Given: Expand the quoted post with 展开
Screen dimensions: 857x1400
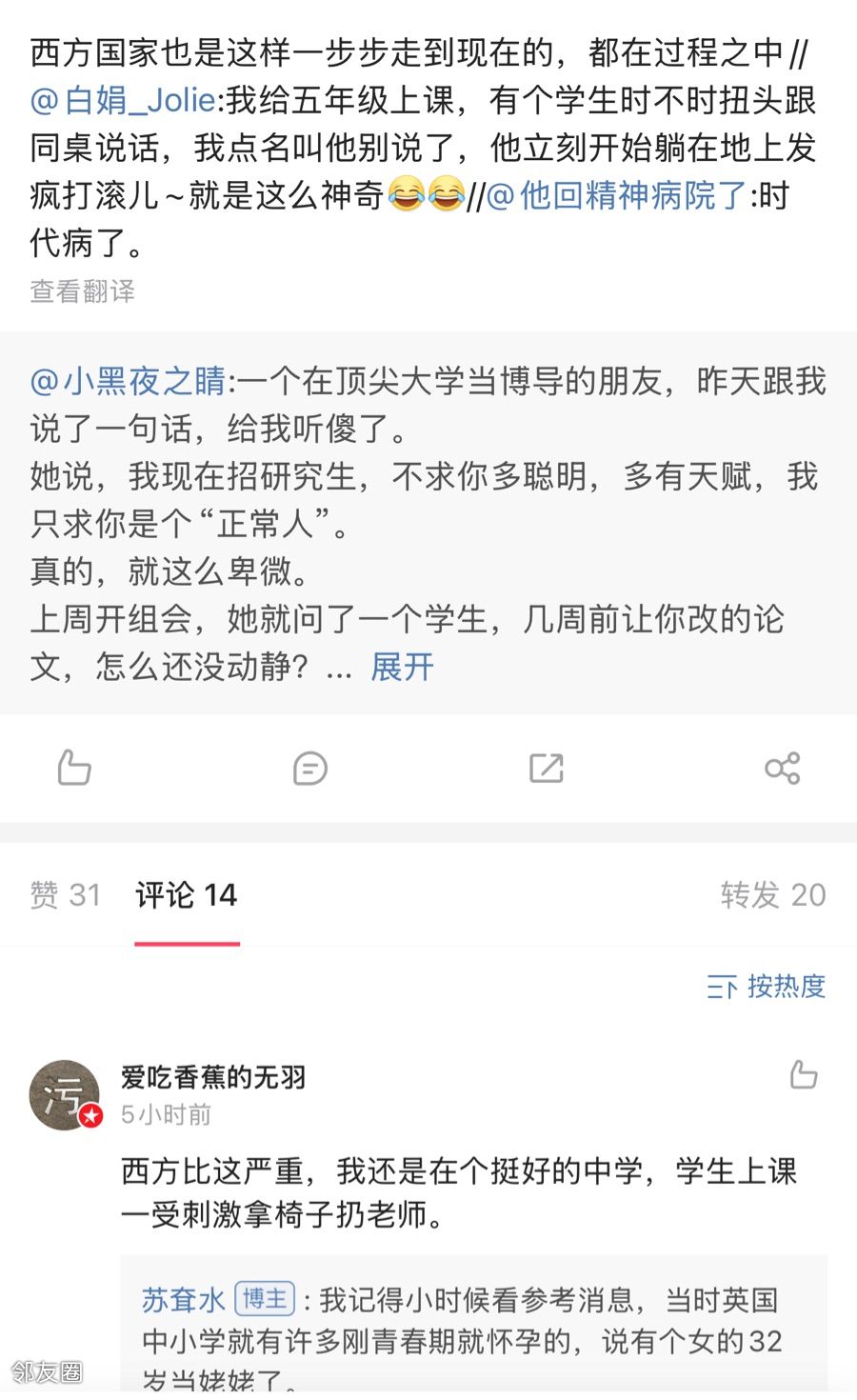Looking at the screenshot, I should 402,667.
